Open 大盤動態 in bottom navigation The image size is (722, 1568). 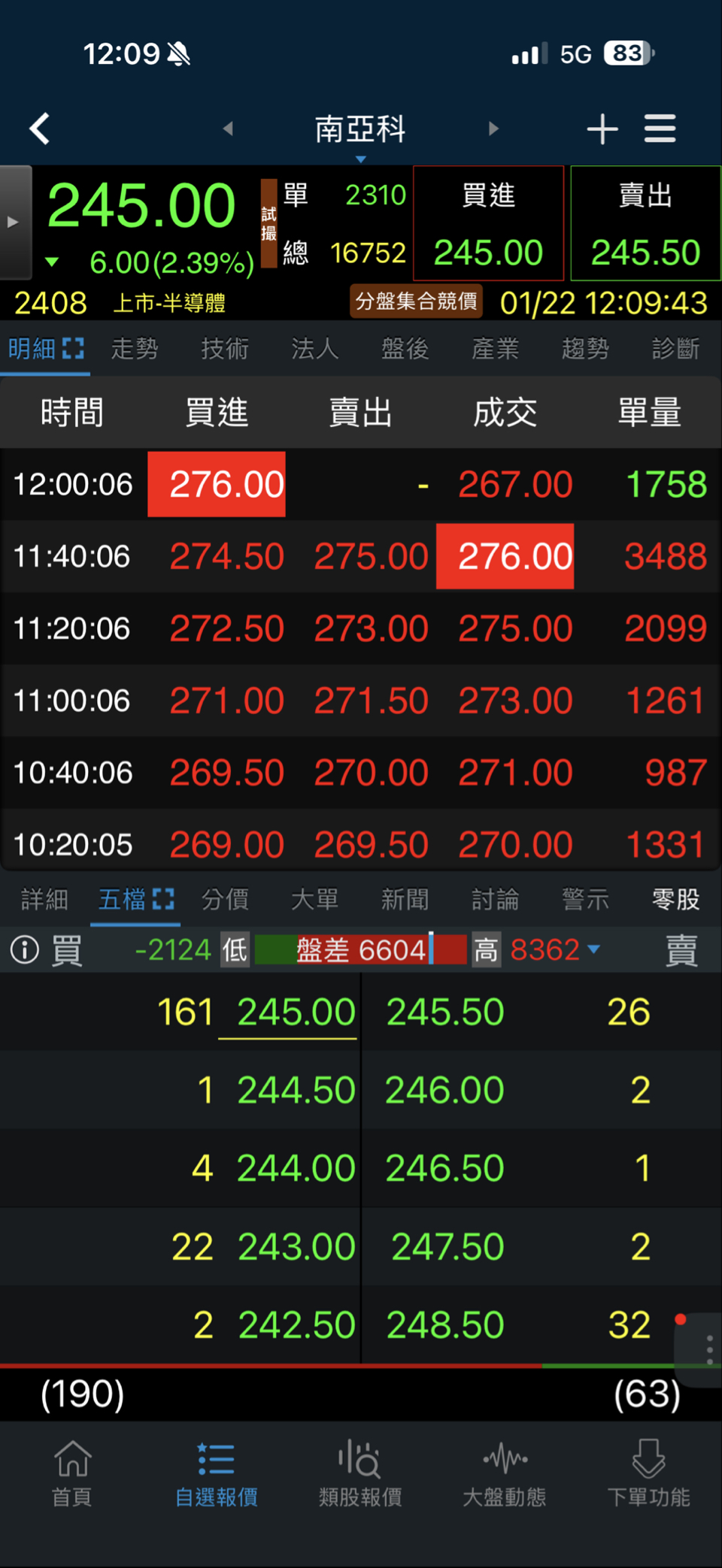coord(505,1473)
